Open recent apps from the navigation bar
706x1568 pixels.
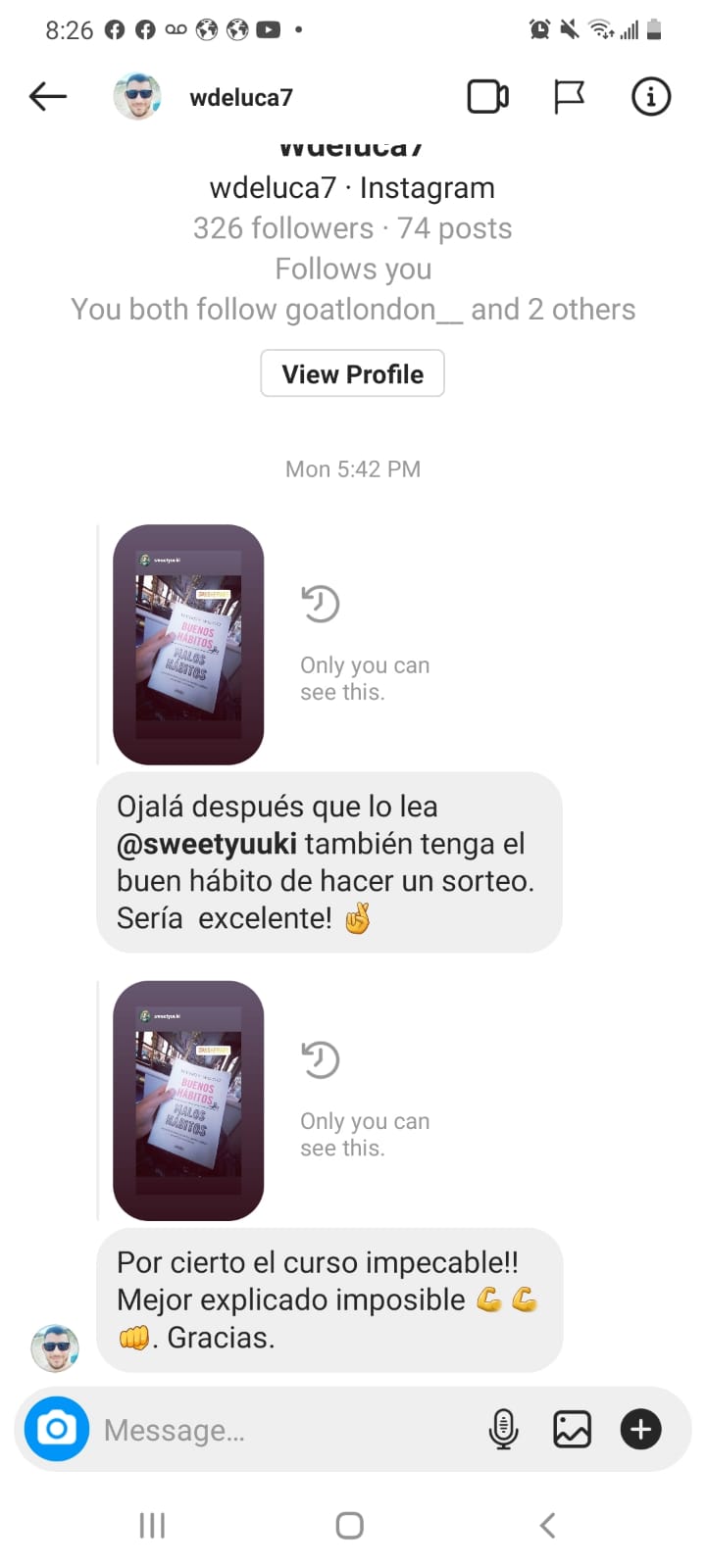point(152,1525)
